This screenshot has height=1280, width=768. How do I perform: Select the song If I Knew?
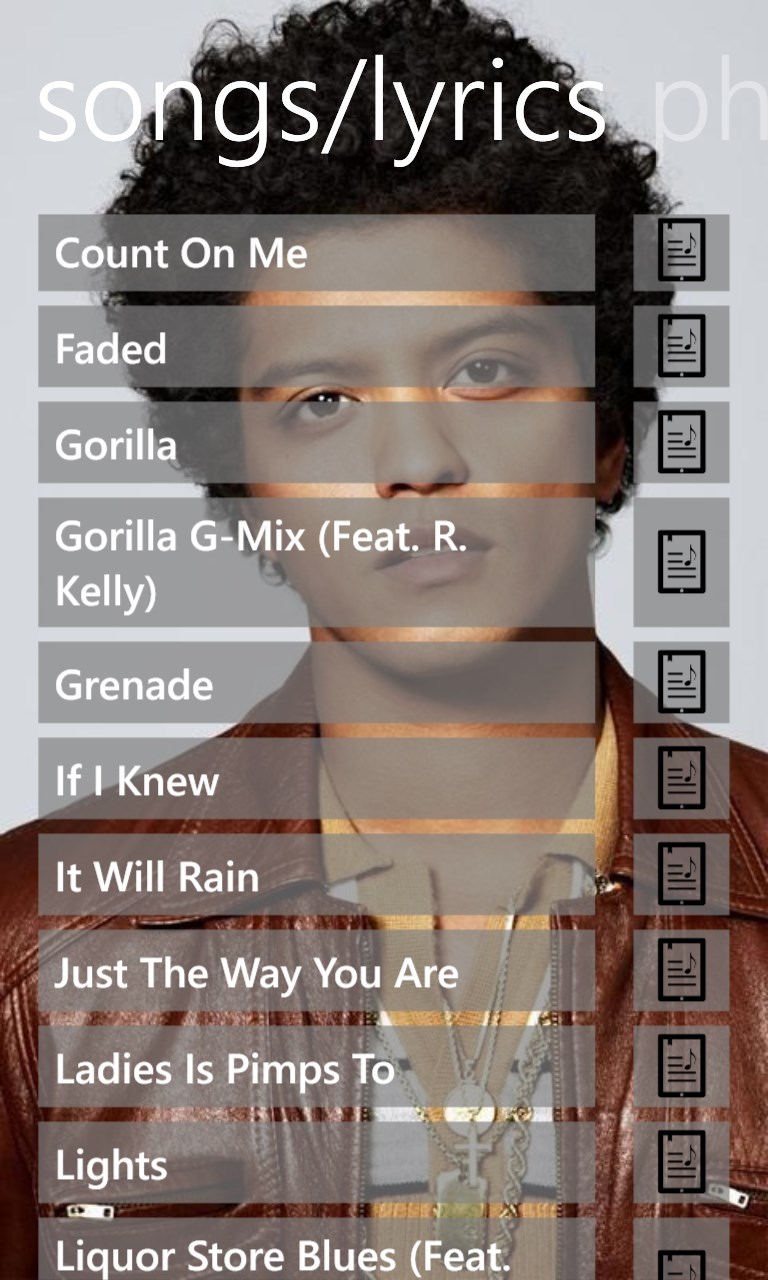pos(316,779)
